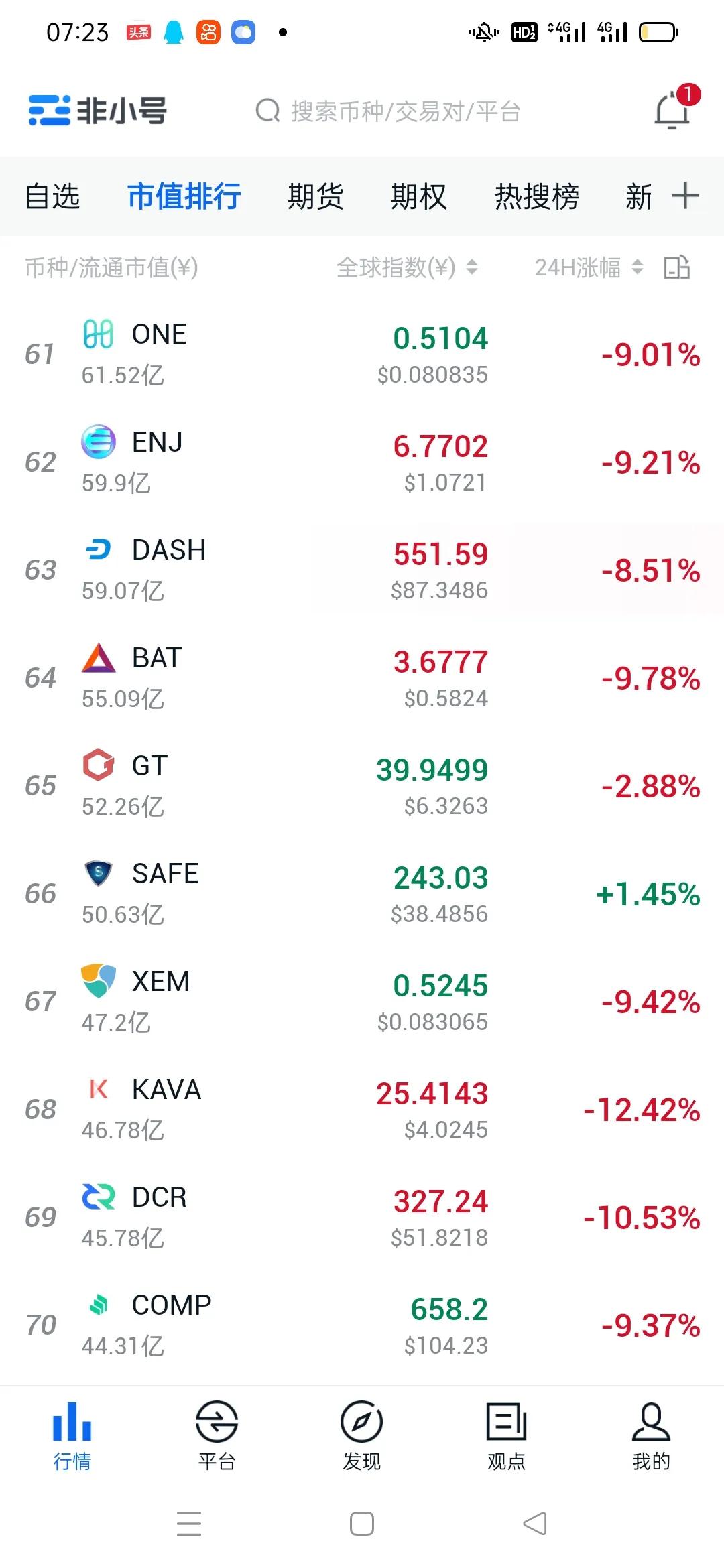Tap the search bar to find coins

point(402,112)
